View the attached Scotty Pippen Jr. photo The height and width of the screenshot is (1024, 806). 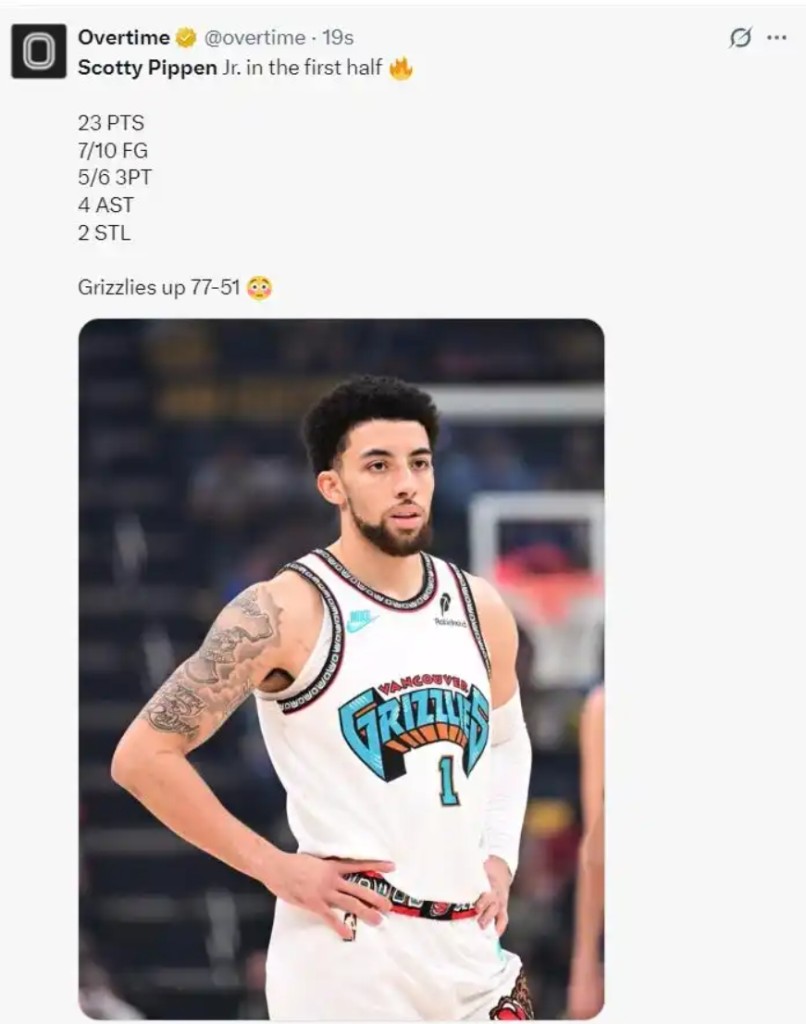[x=341, y=668]
